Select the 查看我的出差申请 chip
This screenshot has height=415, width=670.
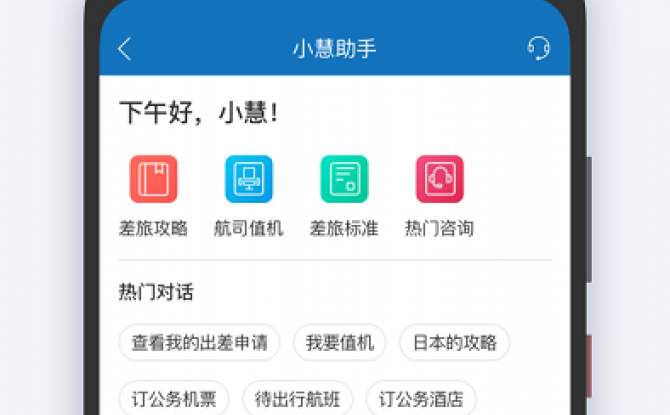[x=200, y=342]
